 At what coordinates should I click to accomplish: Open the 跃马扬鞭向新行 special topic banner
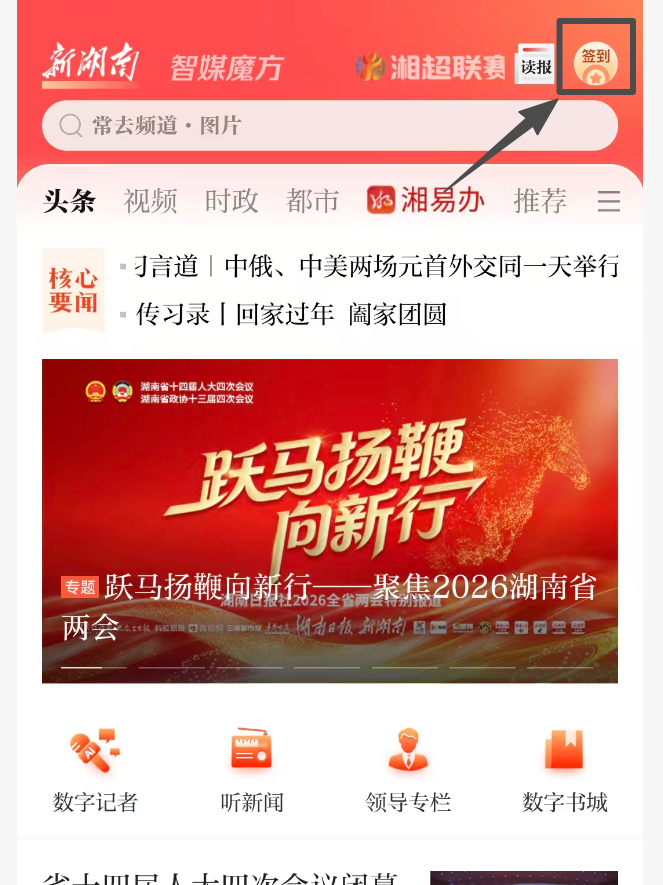(330, 520)
